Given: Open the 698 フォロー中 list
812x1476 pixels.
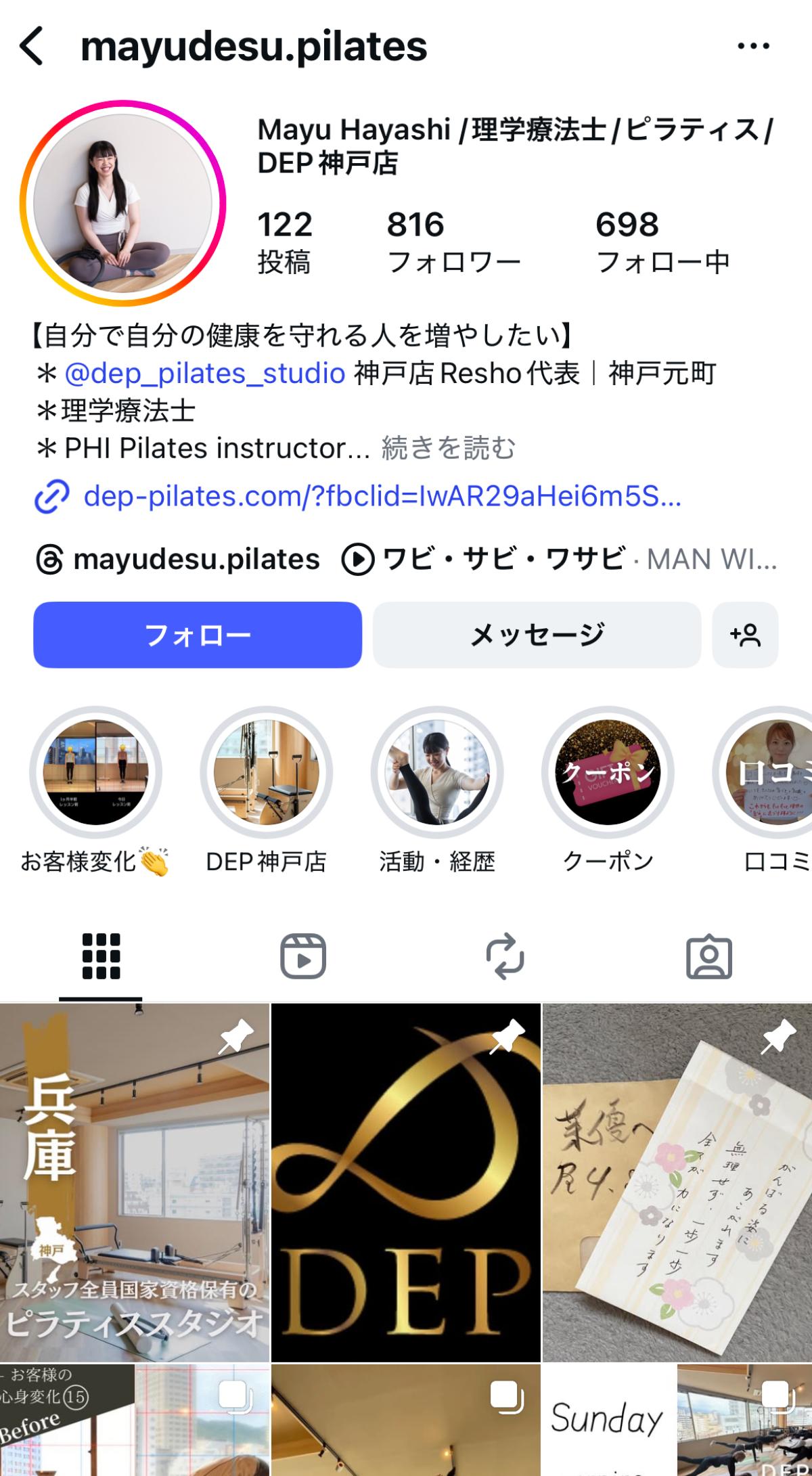Looking at the screenshot, I should [662, 242].
